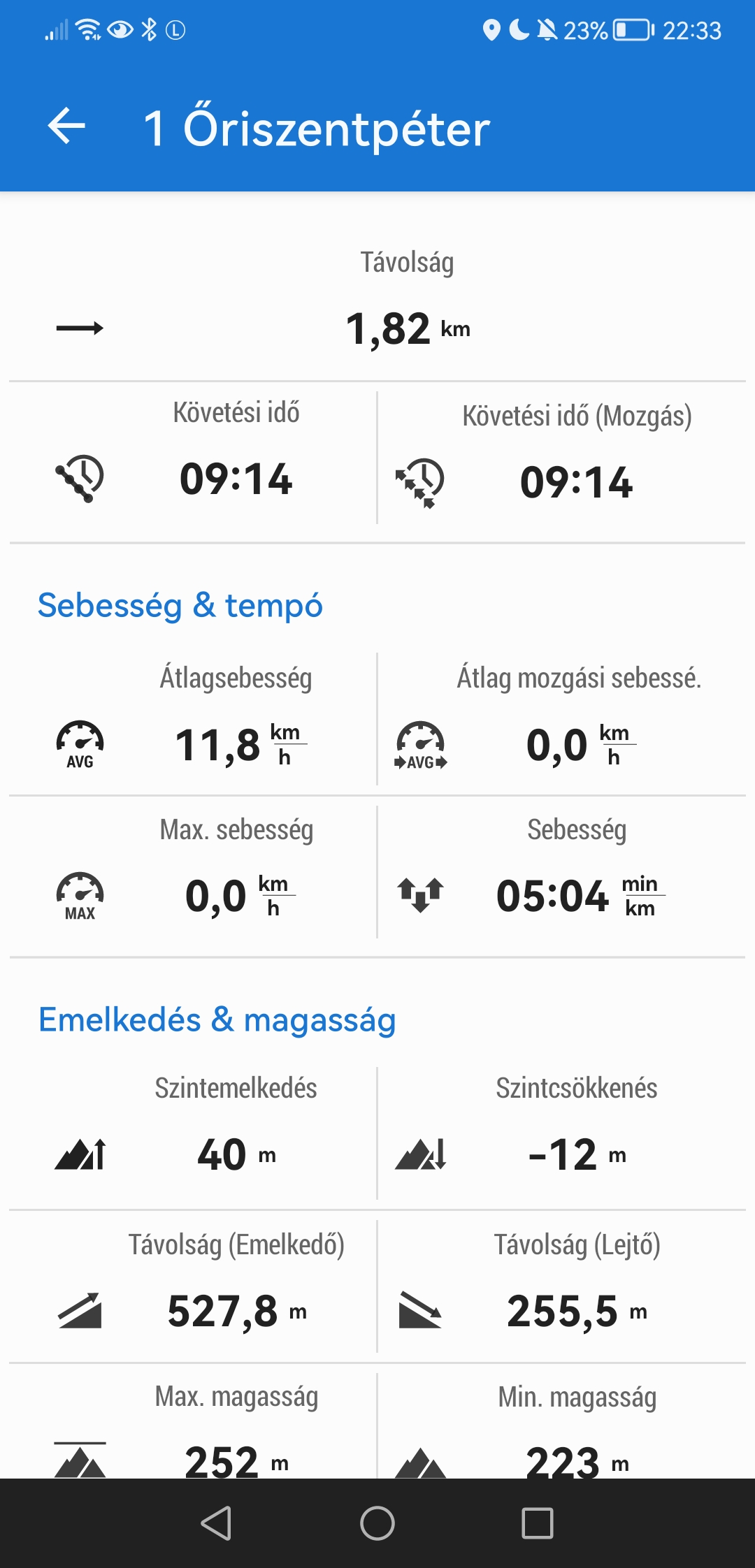This screenshot has width=755, height=1568.
Task: Tap the system back button
Action: click(216, 1523)
